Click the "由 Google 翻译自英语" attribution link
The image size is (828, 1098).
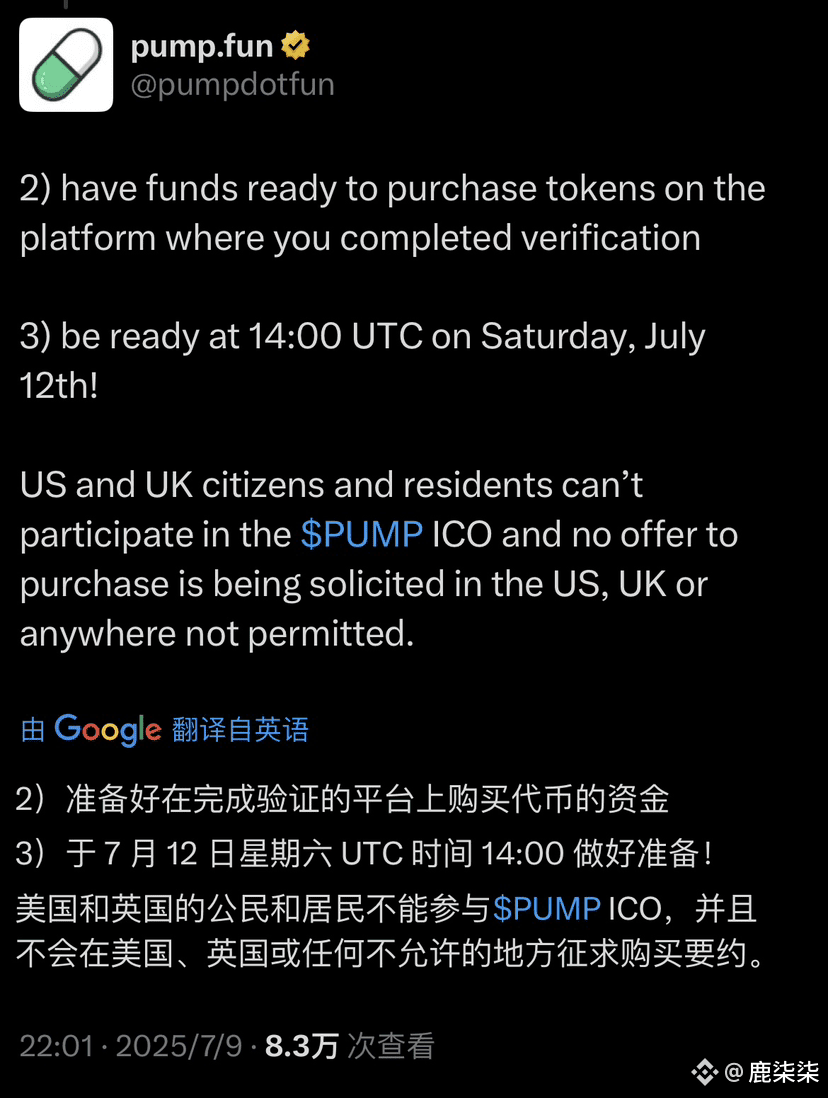pyautogui.click(x=163, y=729)
